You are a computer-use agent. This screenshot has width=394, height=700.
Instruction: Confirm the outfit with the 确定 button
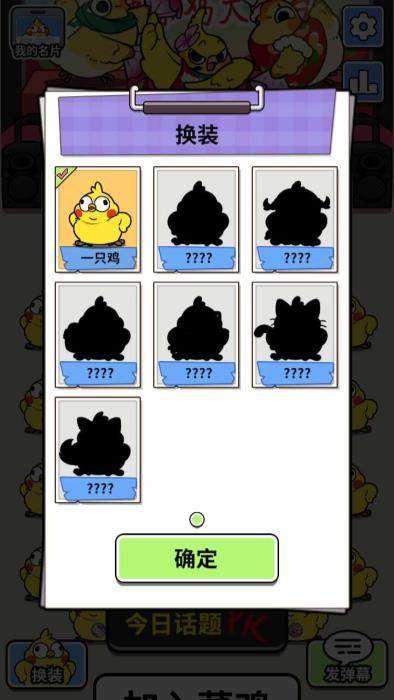click(197, 558)
